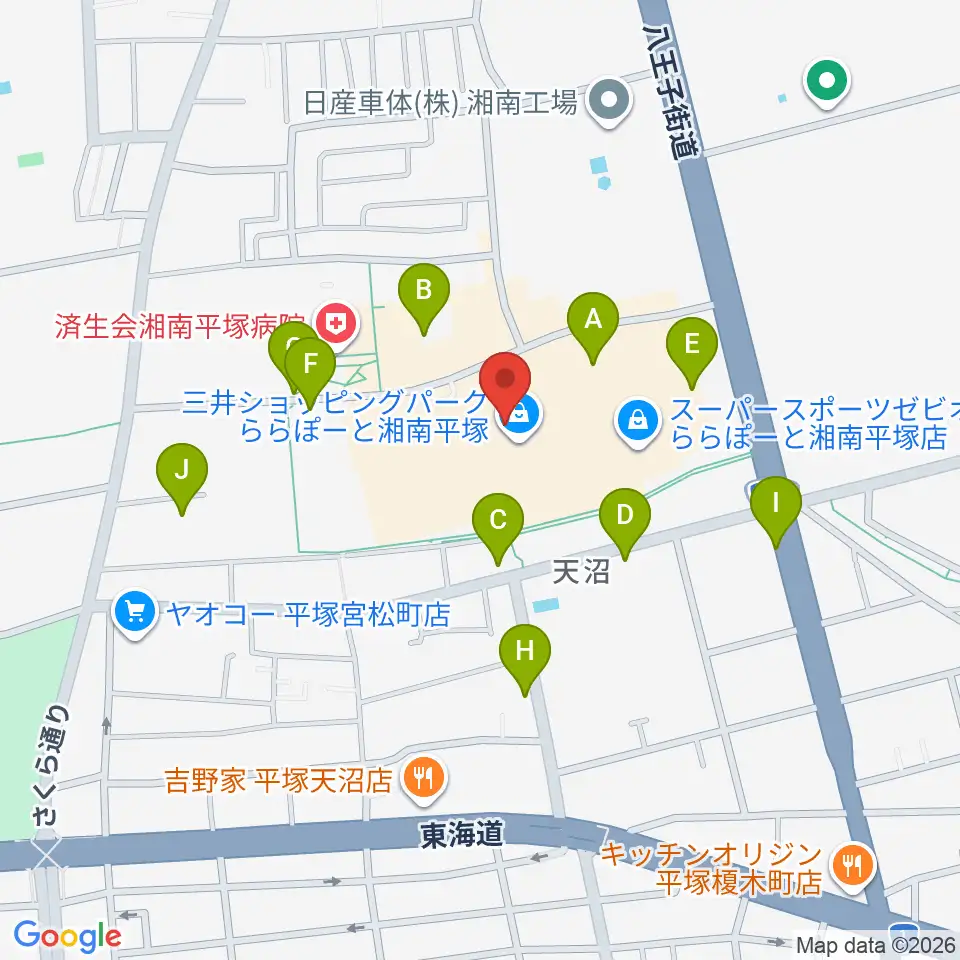Select the green marker labeled I

coord(776,508)
